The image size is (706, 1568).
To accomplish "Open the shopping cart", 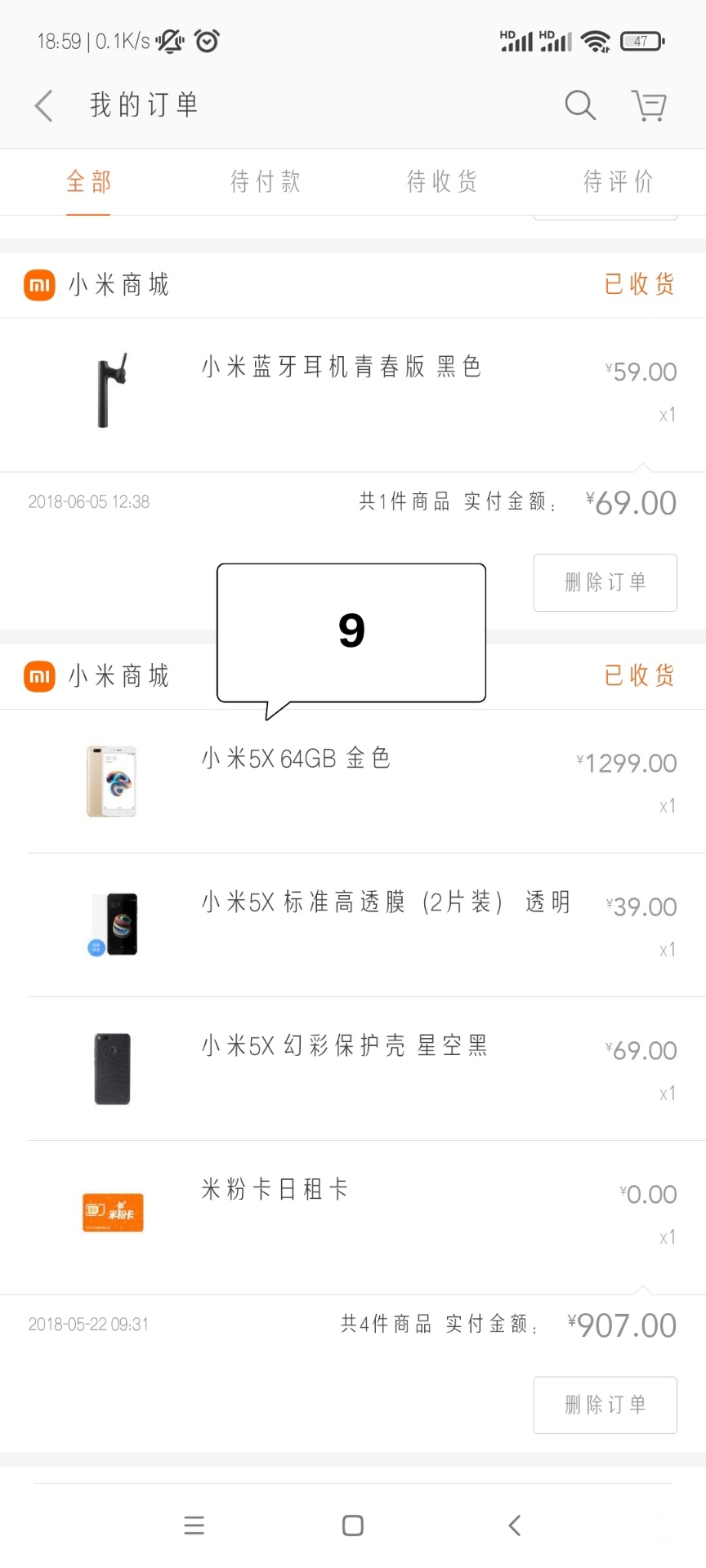I will coord(650,105).
